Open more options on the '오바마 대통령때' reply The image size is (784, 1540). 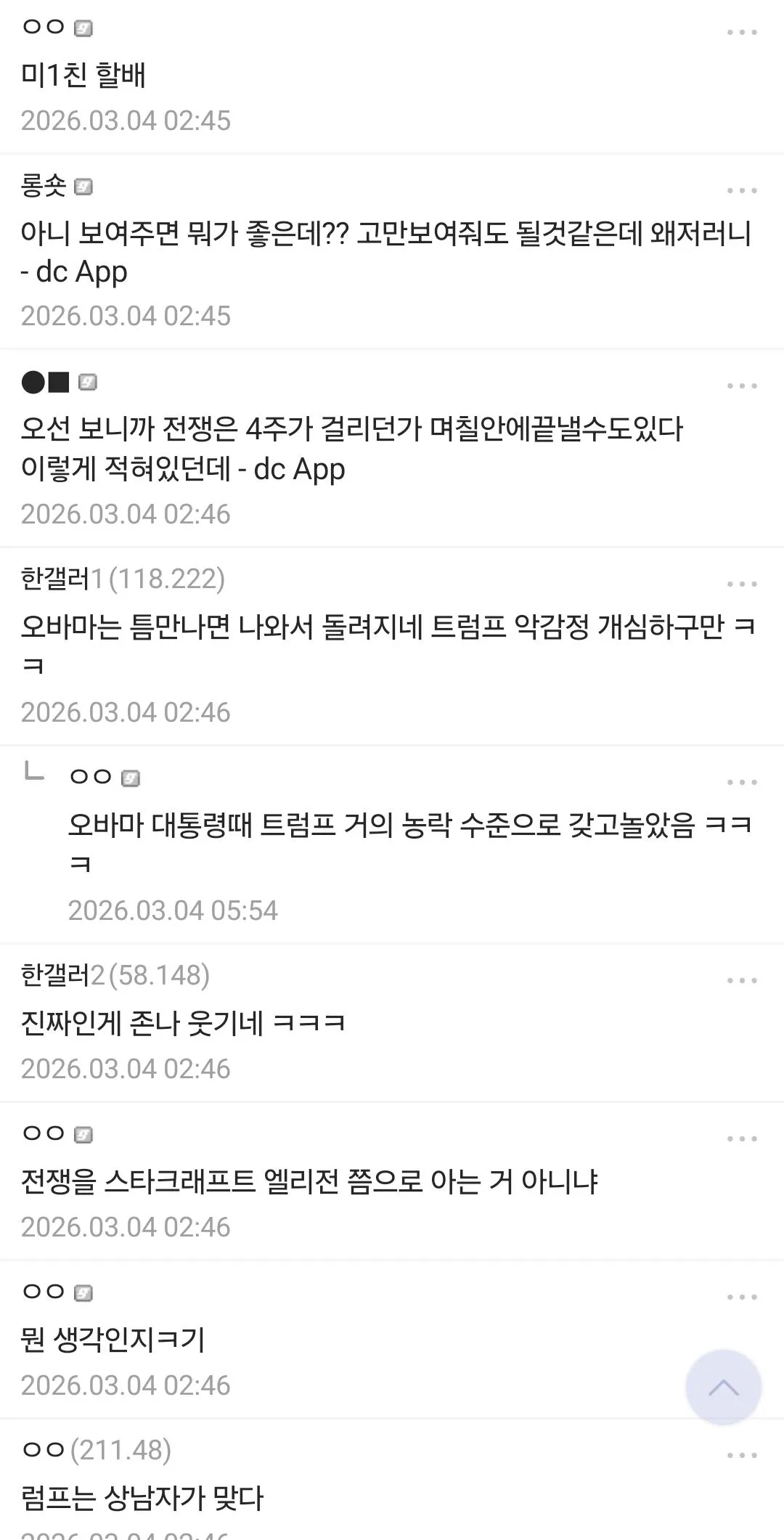tap(742, 783)
